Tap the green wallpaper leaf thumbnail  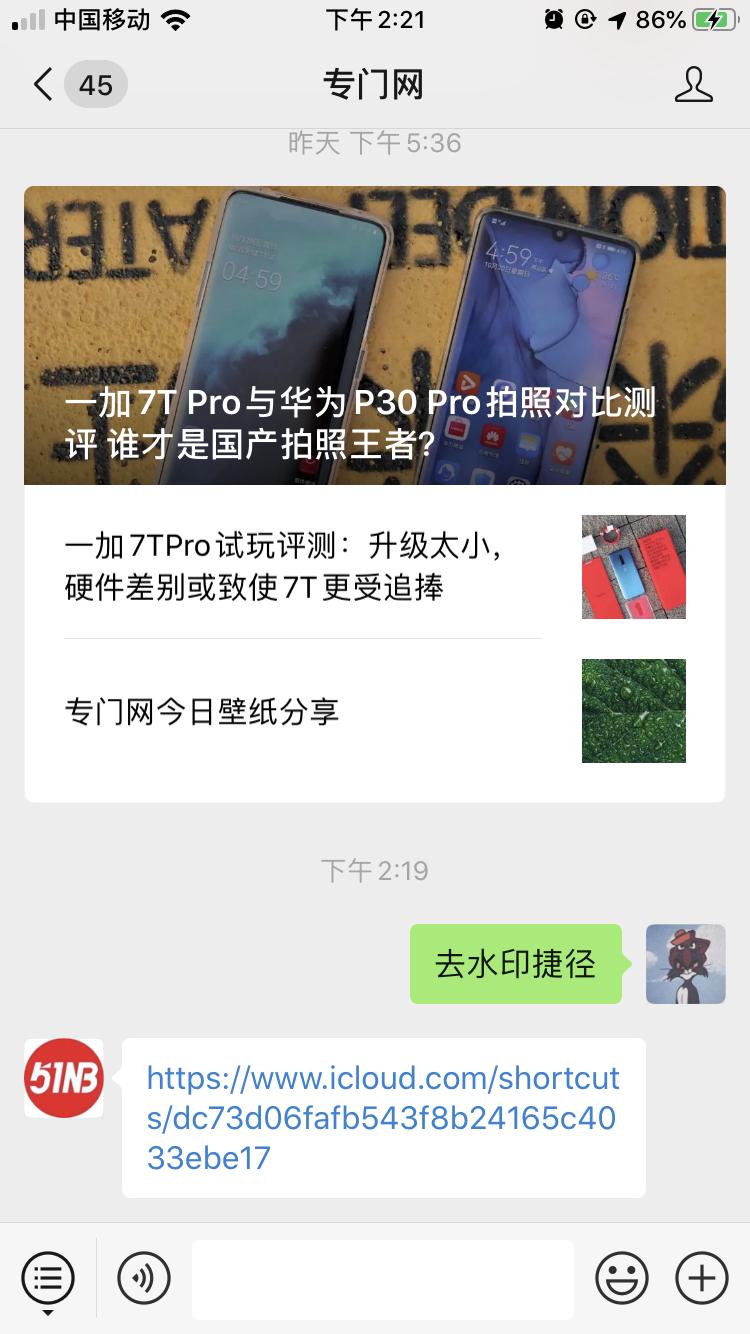[633, 711]
